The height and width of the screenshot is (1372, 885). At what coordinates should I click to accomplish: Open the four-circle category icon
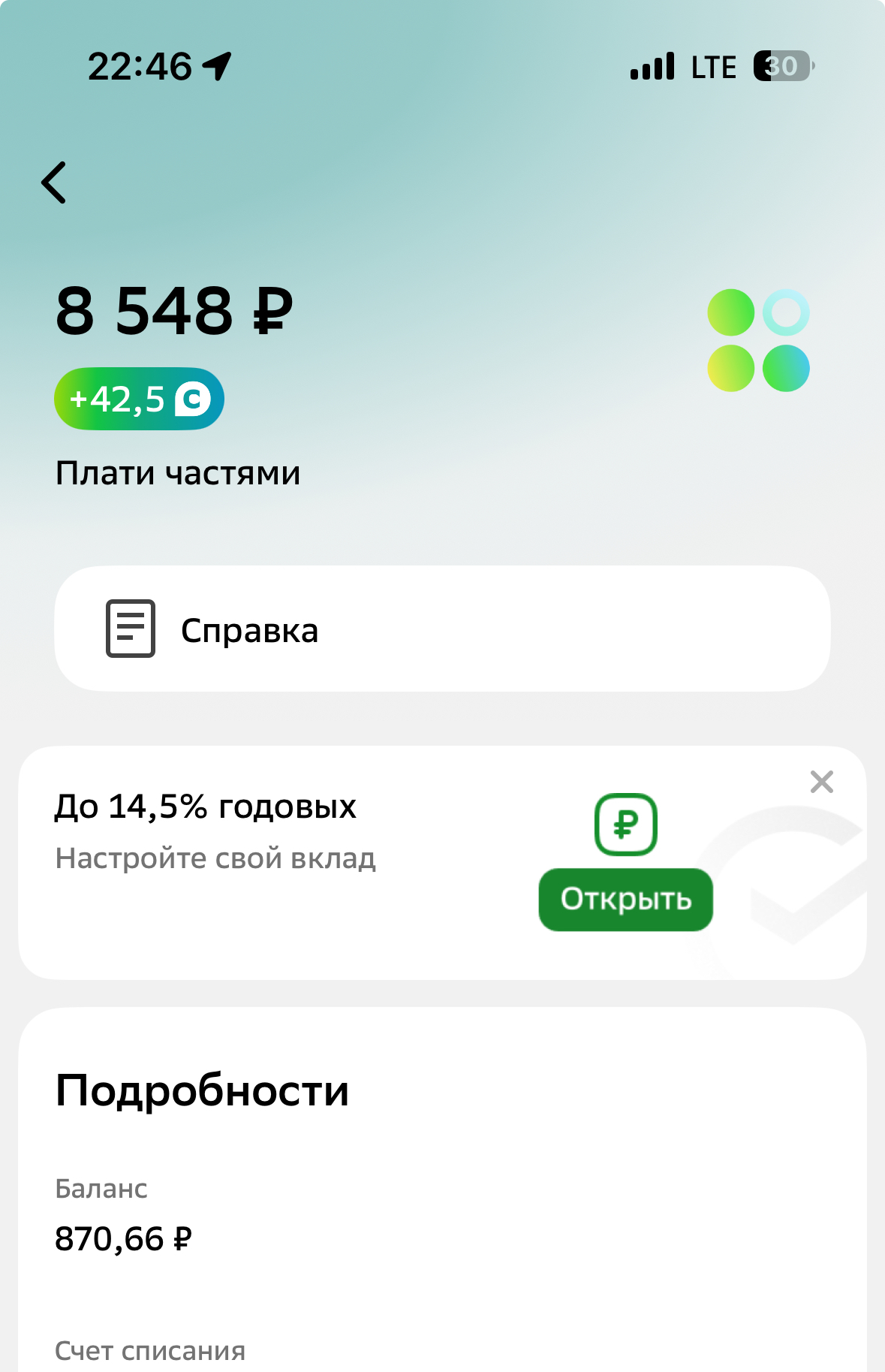pyautogui.click(x=758, y=340)
